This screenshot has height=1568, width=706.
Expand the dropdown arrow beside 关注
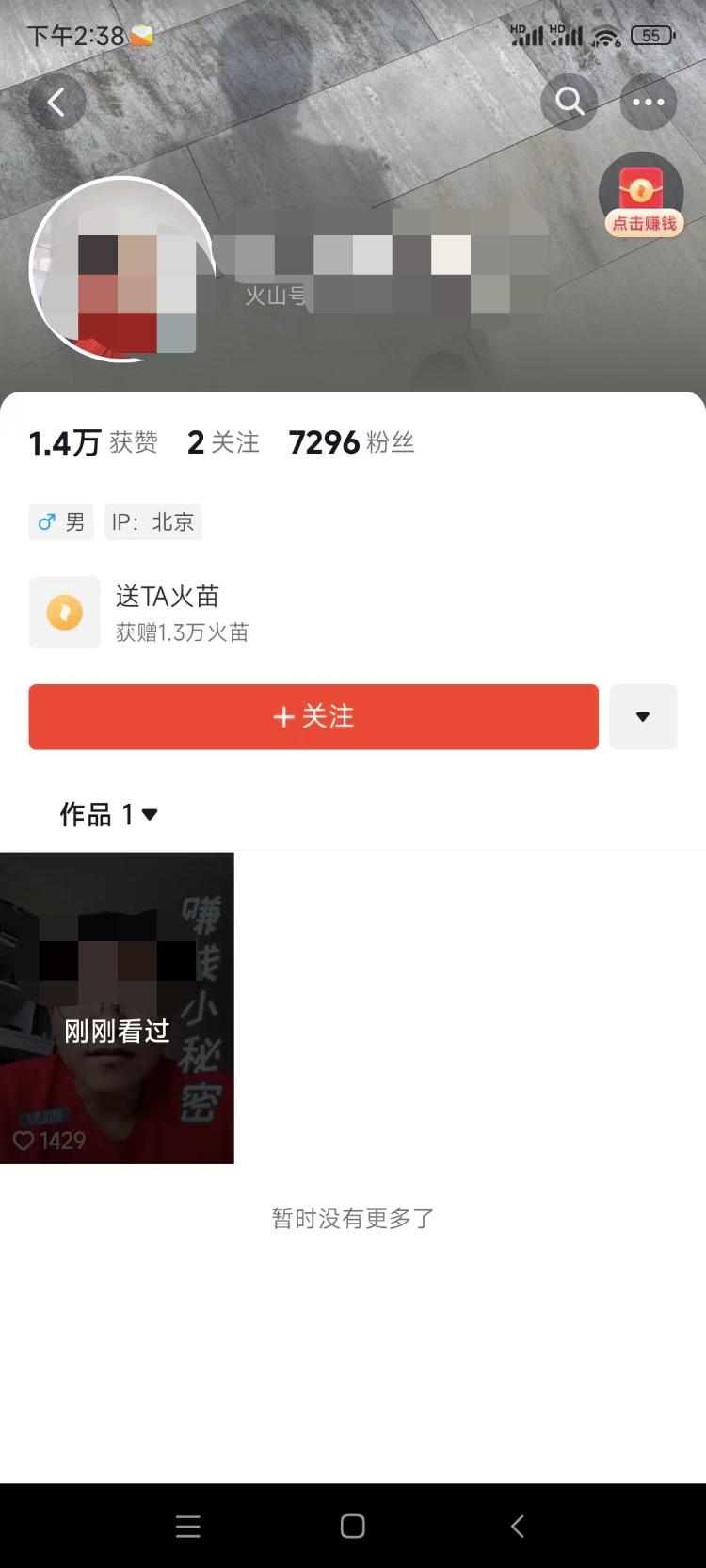click(x=643, y=717)
